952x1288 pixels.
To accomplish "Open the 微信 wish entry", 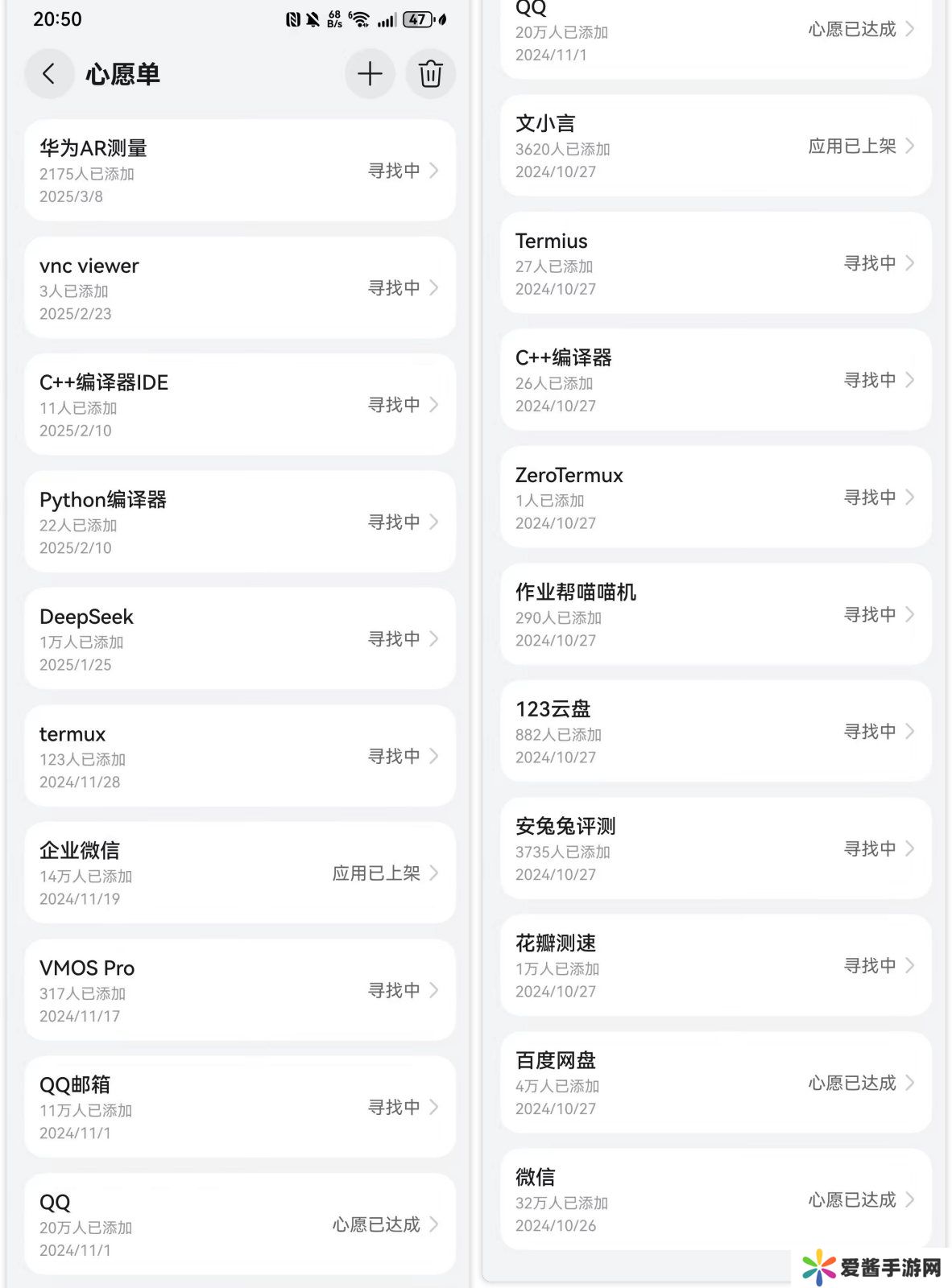I will (x=715, y=1200).
